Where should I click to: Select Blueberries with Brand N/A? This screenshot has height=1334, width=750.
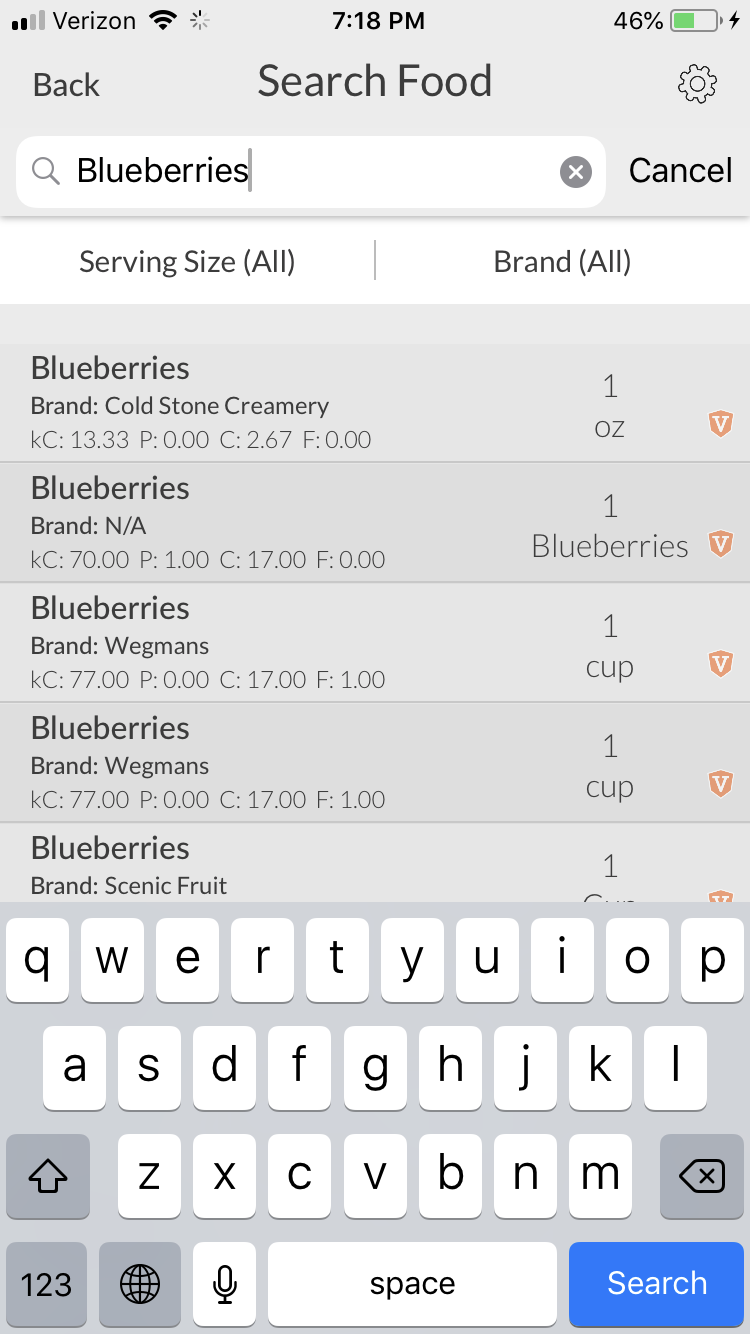tap(300, 523)
